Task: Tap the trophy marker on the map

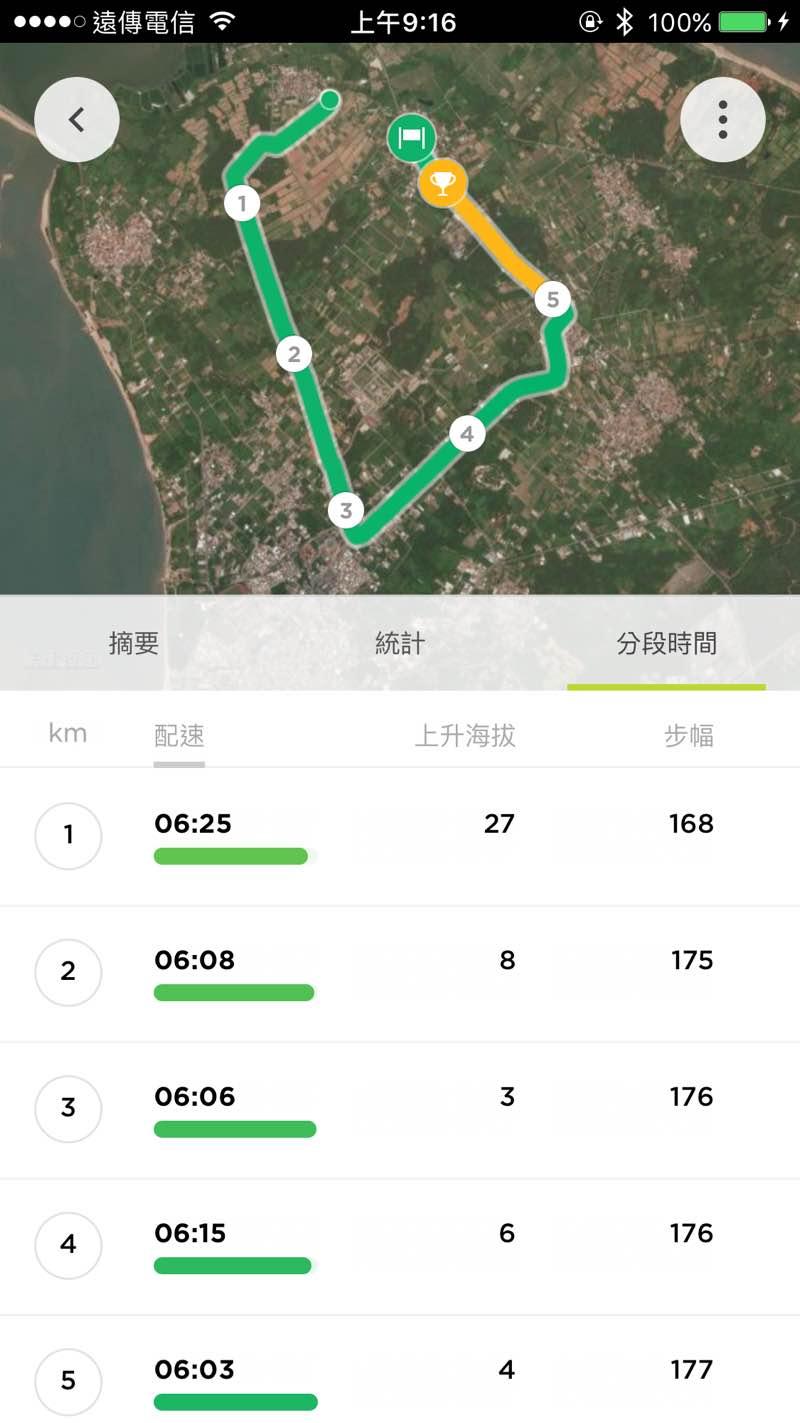Action: coord(442,183)
